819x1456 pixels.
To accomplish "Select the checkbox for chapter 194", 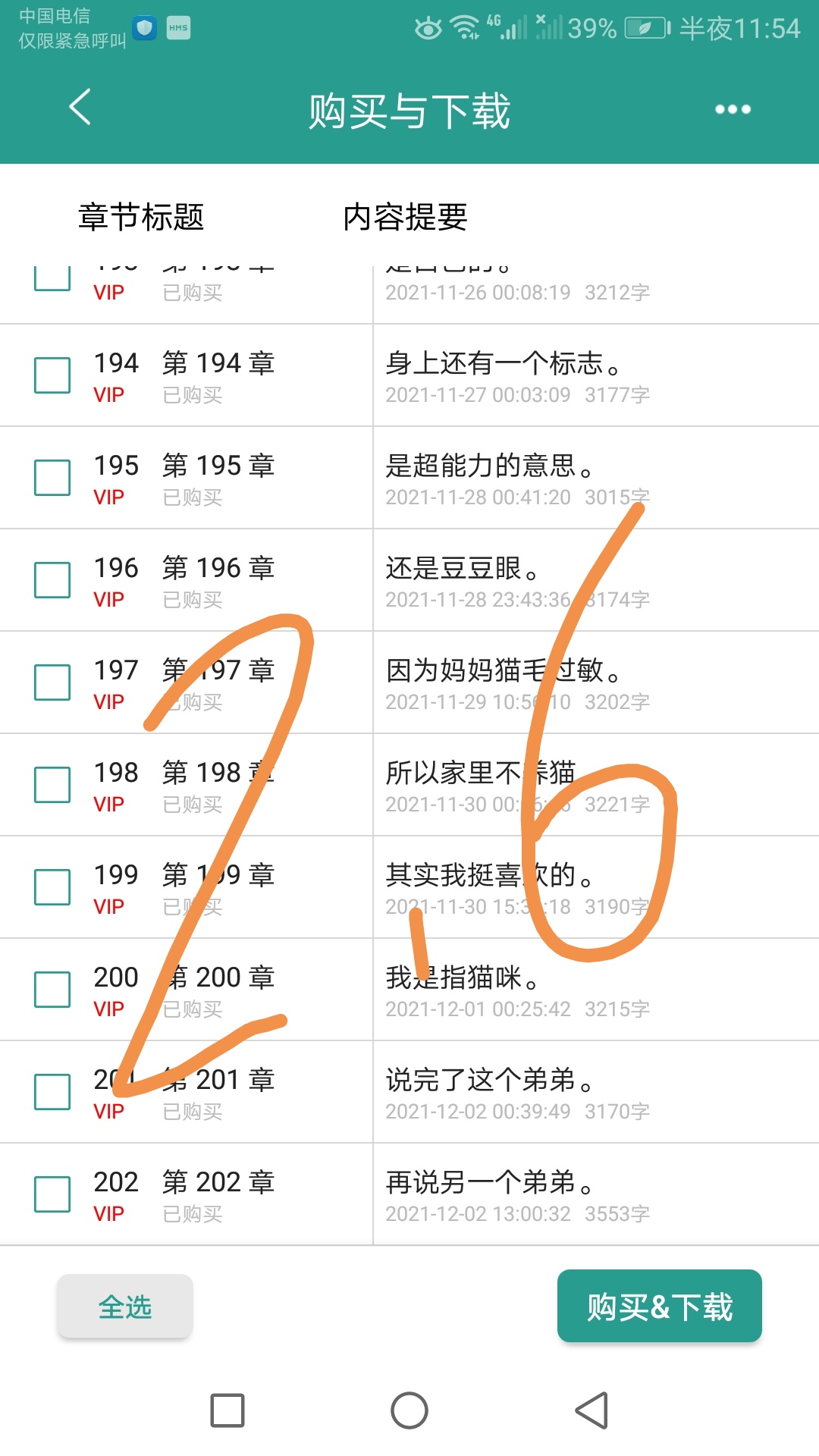I will [x=52, y=375].
